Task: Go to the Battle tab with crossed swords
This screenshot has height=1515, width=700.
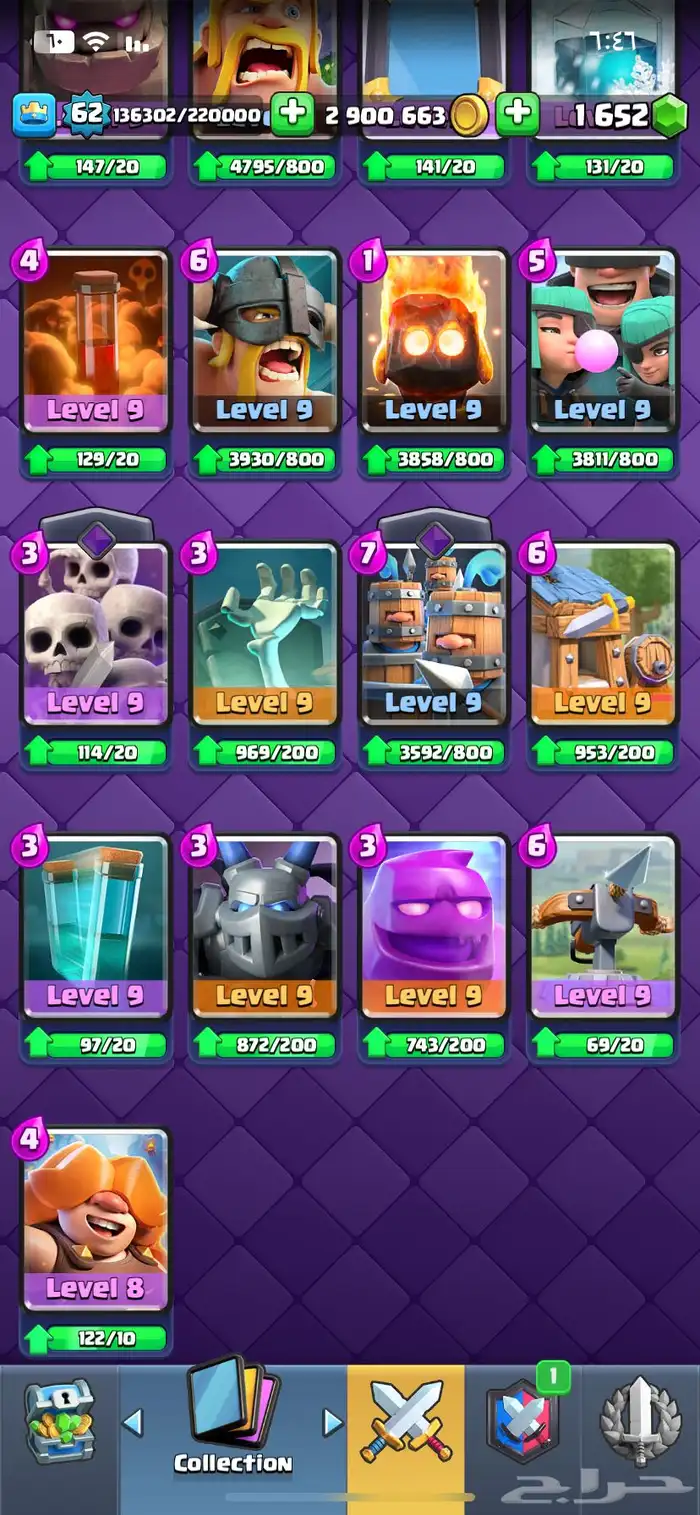Action: coord(406,1420)
